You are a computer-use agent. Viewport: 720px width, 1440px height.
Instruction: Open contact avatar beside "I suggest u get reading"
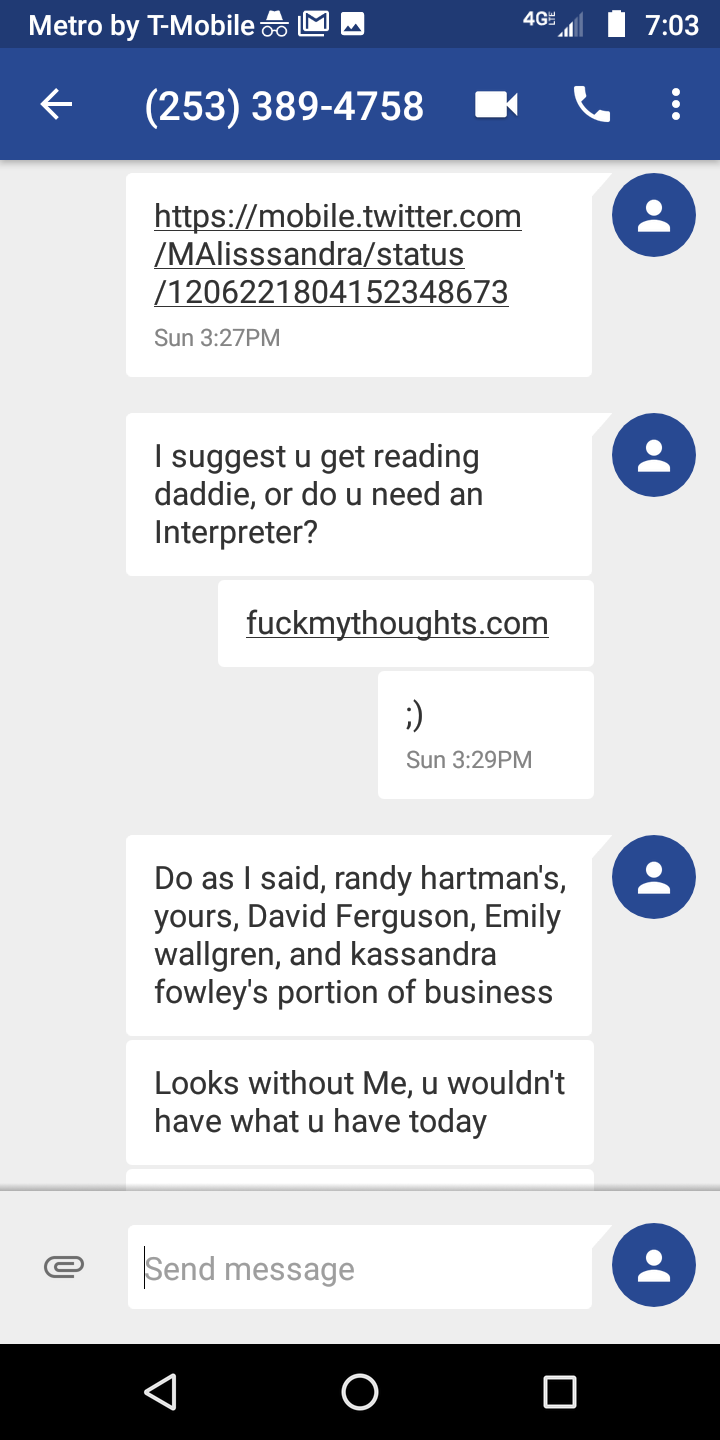(653, 455)
